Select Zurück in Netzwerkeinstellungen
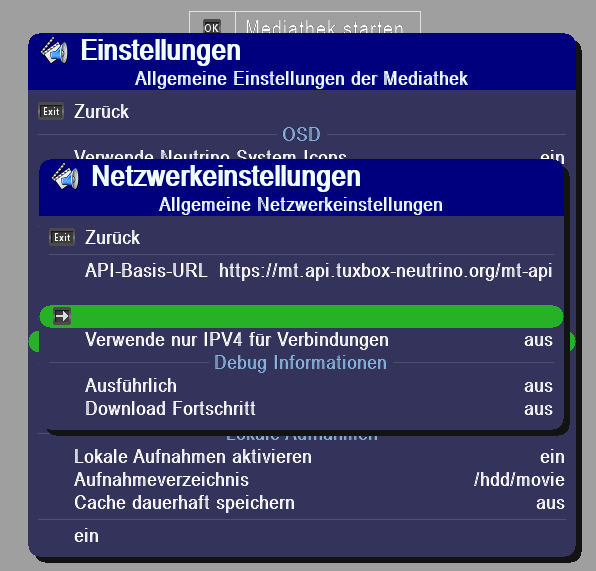This screenshot has width=596, height=571. click(301, 238)
